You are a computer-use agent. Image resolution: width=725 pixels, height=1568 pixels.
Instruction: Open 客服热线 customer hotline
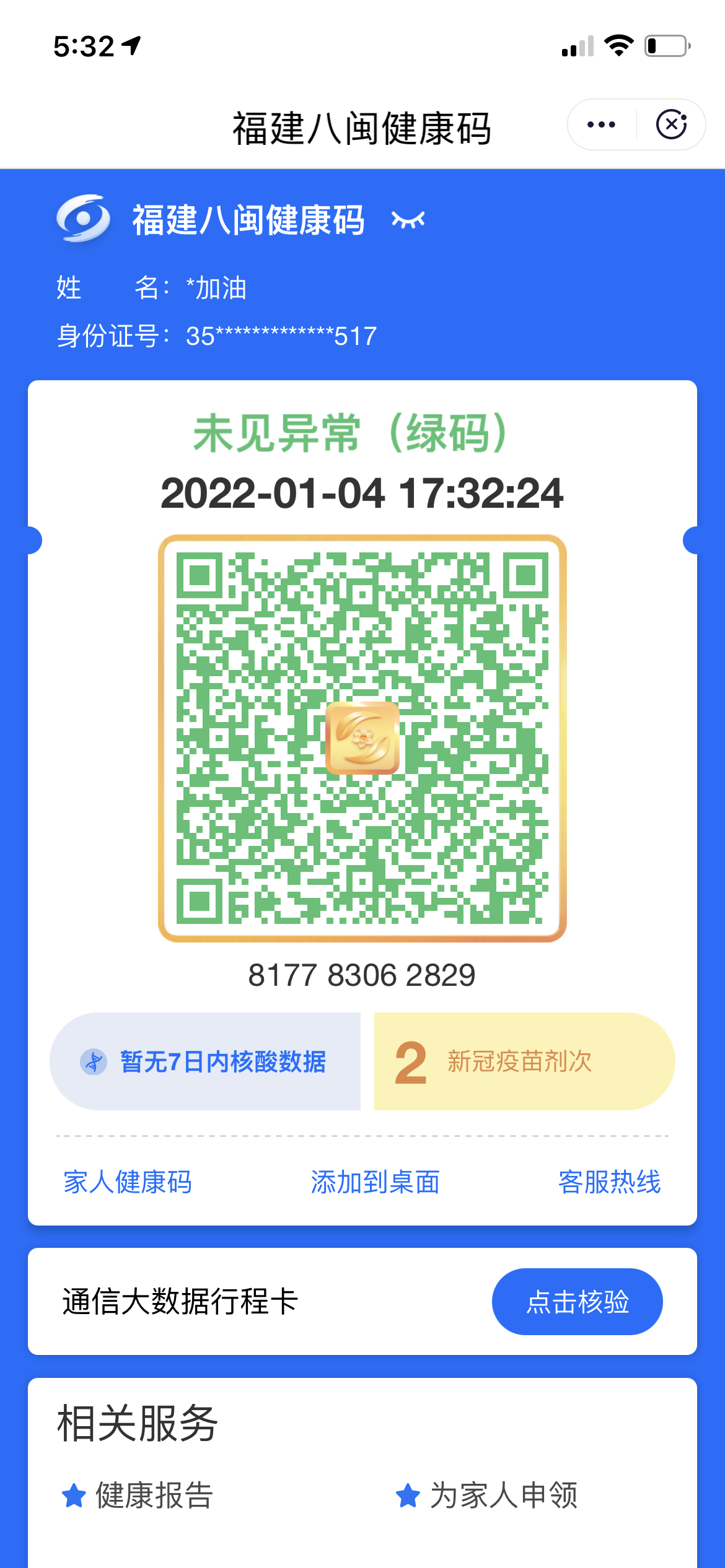[609, 1182]
